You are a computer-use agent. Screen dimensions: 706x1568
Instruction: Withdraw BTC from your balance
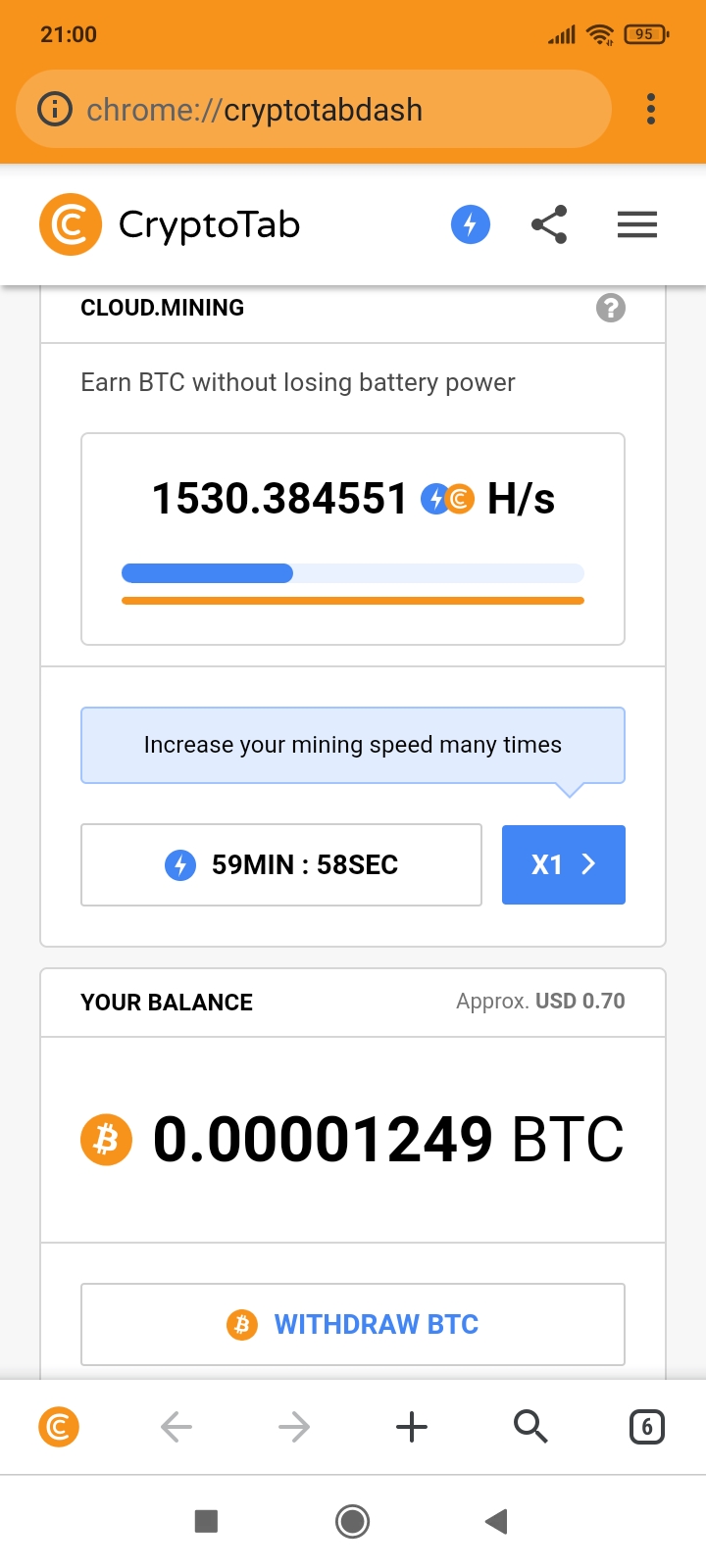pos(353,1324)
